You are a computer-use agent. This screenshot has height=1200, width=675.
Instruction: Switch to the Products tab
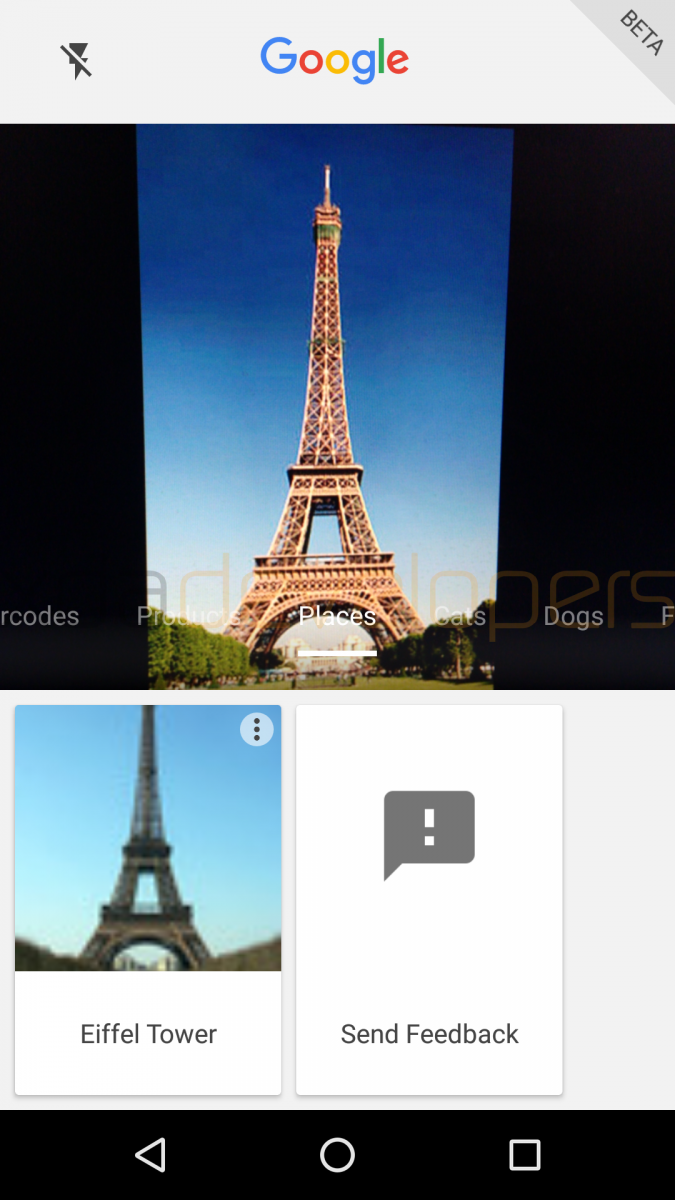click(188, 616)
